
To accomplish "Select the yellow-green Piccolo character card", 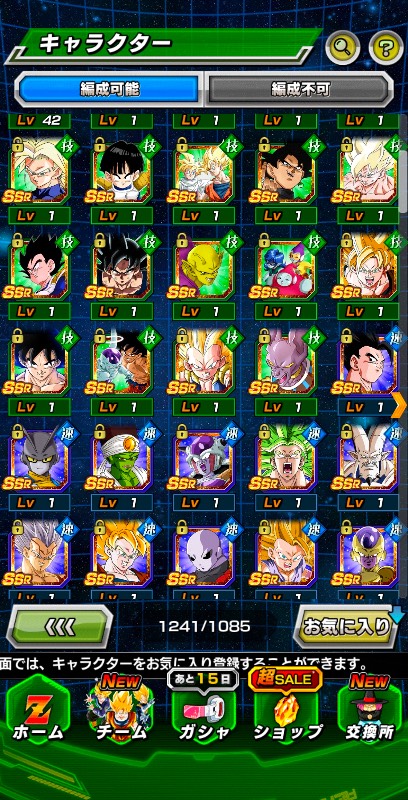I will (204, 265).
